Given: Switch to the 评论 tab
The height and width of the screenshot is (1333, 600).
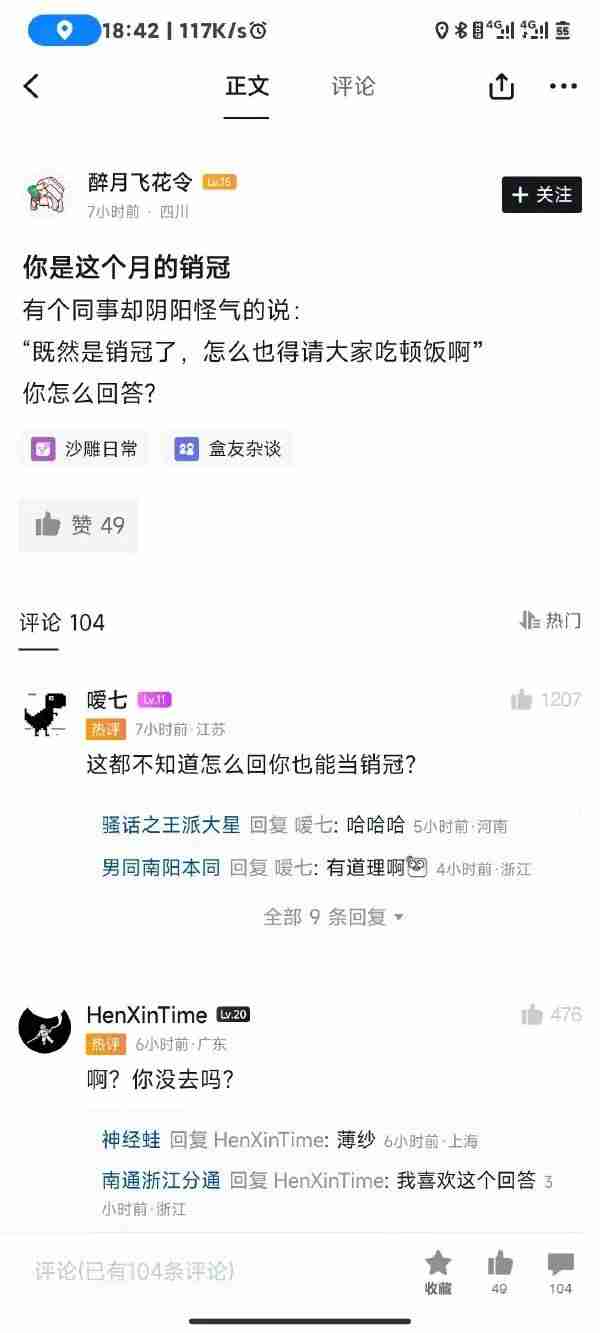Looking at the screenshot, I should coord(353,86).
